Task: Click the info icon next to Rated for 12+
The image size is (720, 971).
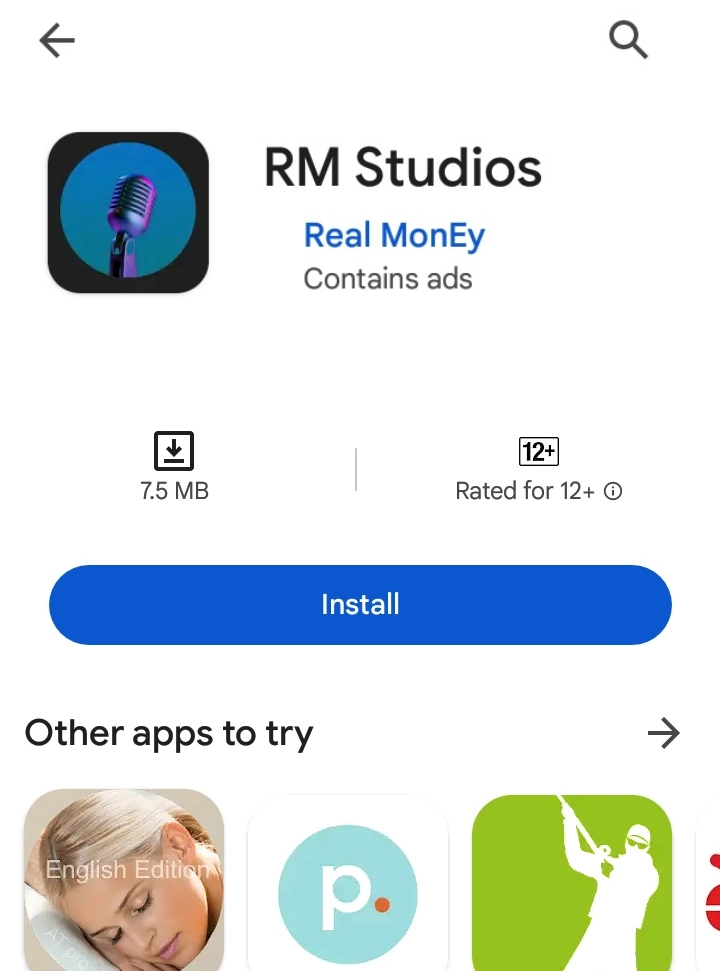Action: pos(613,491)
